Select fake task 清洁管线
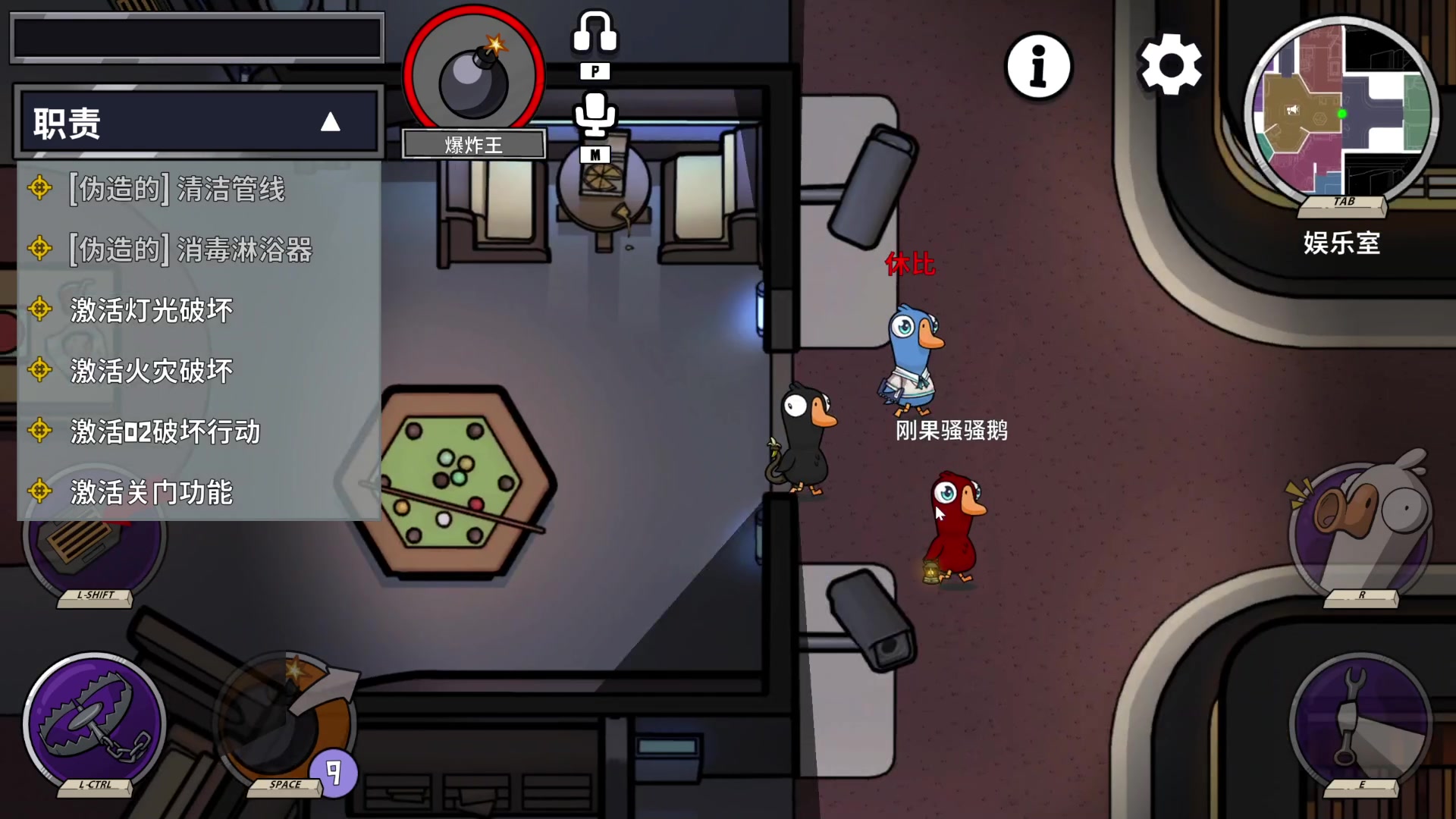 click(177, 189)
